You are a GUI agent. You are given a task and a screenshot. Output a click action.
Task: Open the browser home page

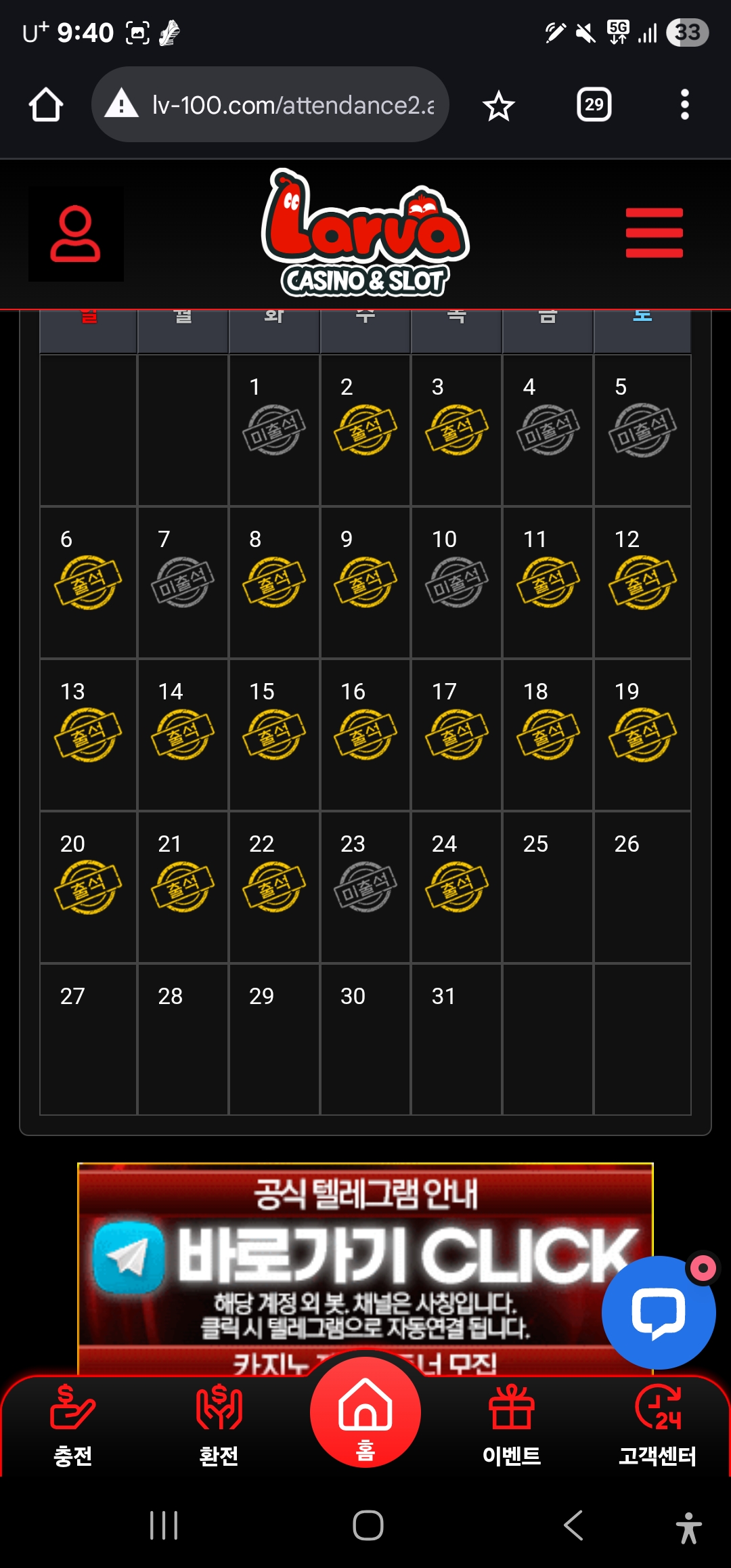(46, 105)
